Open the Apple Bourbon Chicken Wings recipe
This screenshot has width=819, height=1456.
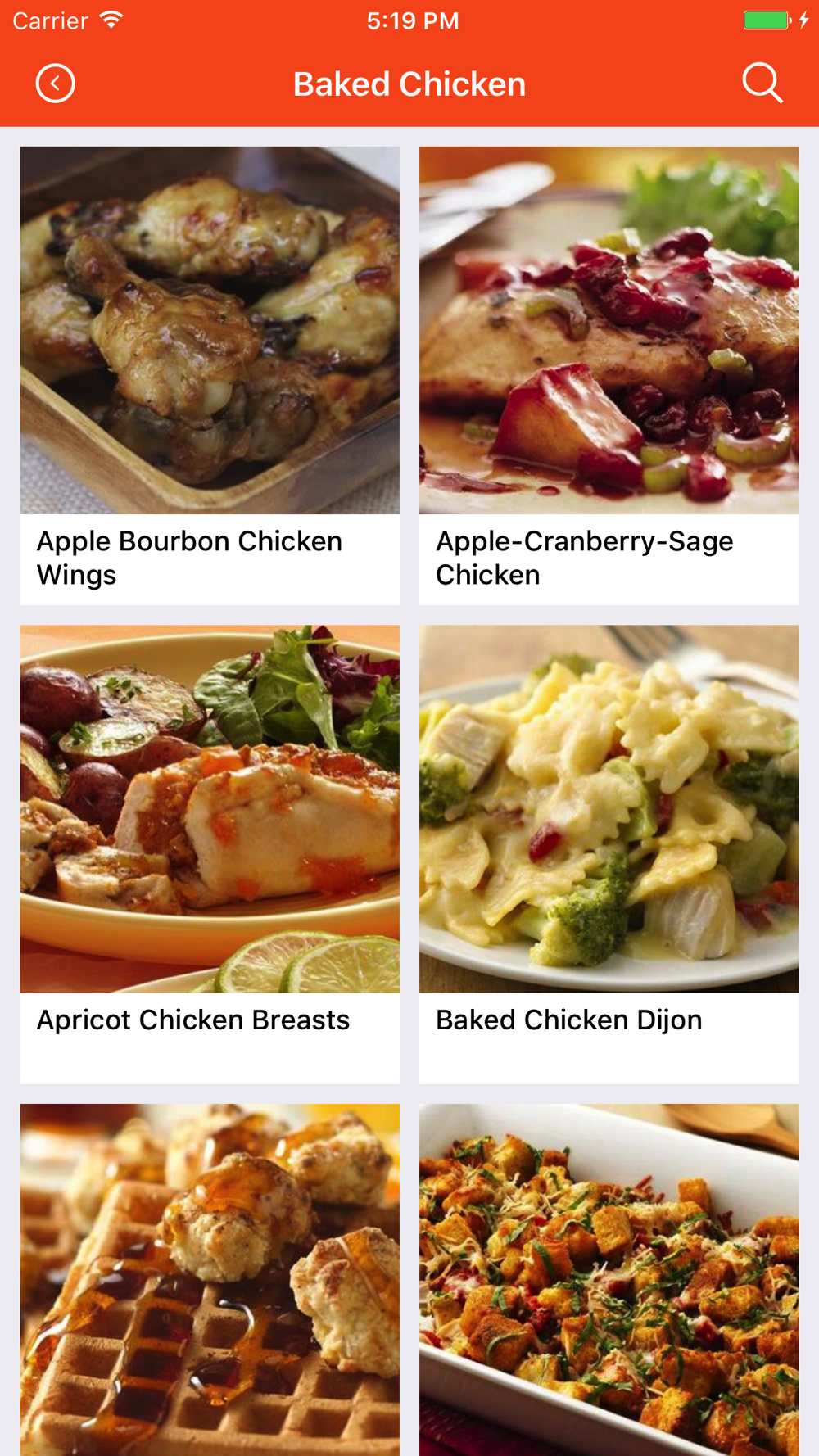(x=210, y=376)
